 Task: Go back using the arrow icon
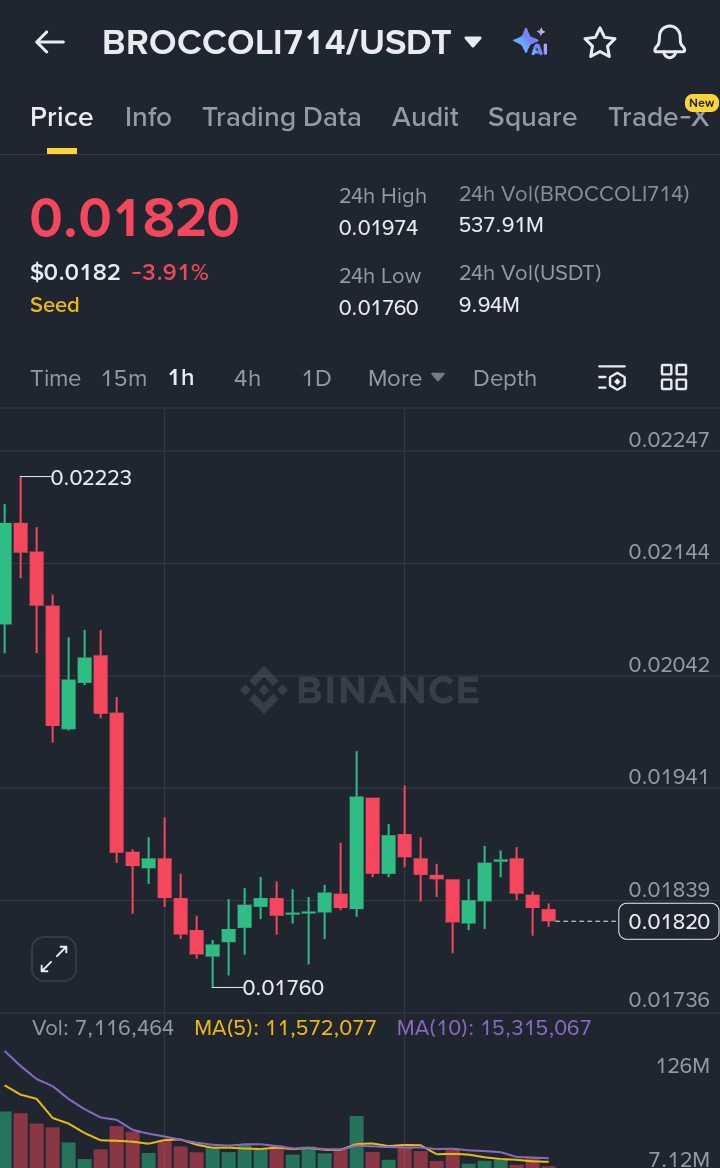(49, 42)
